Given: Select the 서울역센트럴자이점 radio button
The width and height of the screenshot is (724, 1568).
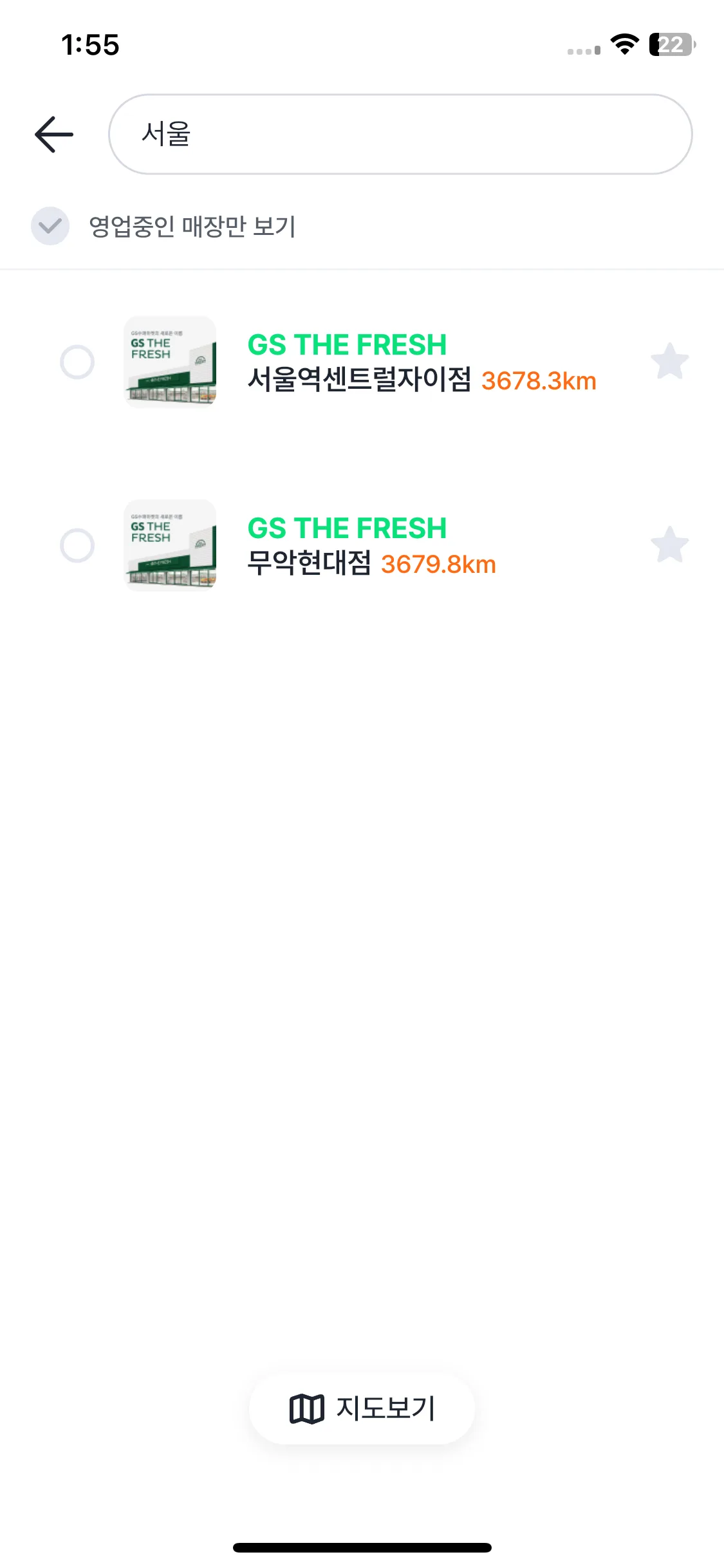Looking at the screenshot, I should coord(77,362).
